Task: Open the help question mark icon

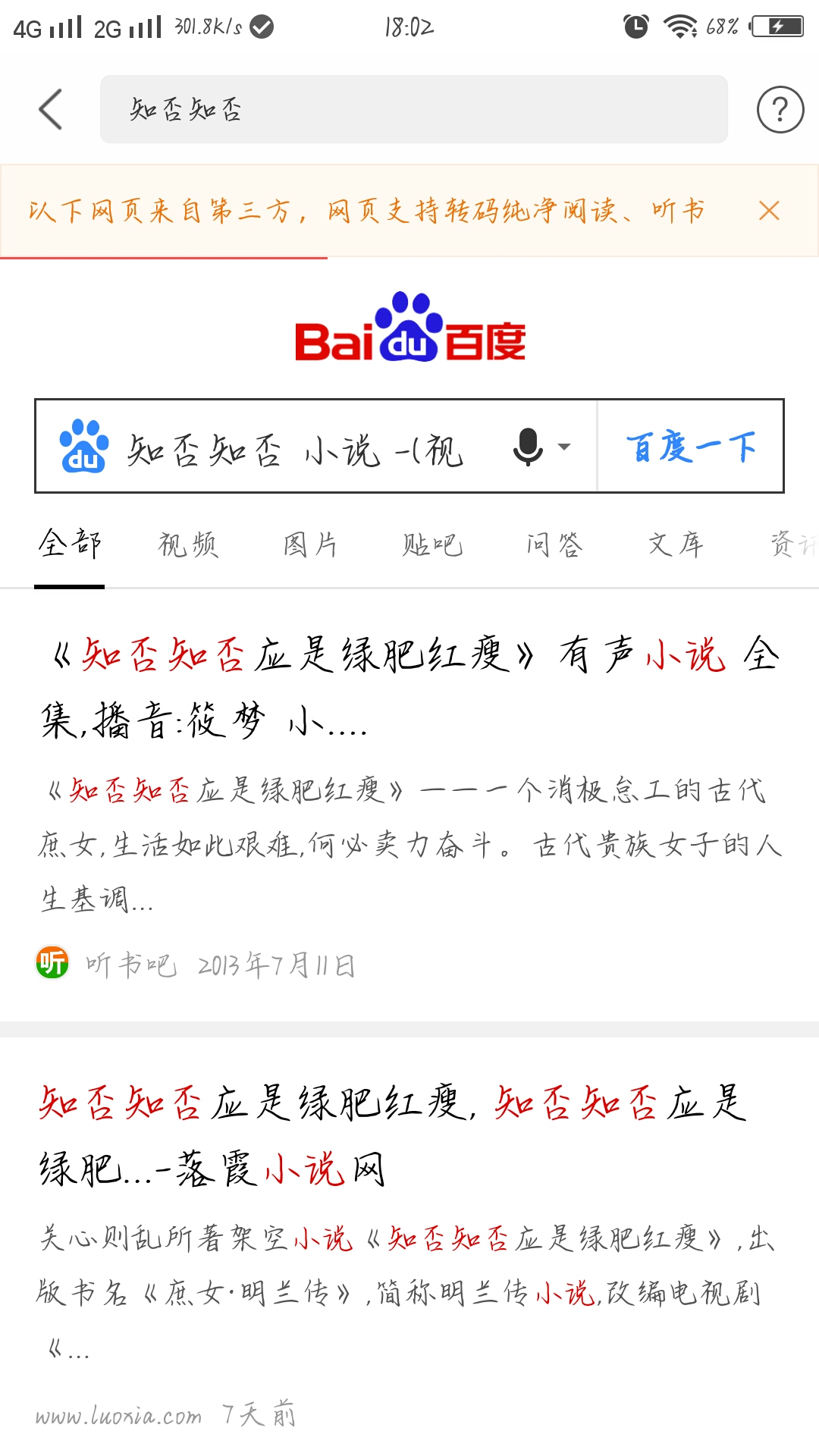Action: coord(780,110)
